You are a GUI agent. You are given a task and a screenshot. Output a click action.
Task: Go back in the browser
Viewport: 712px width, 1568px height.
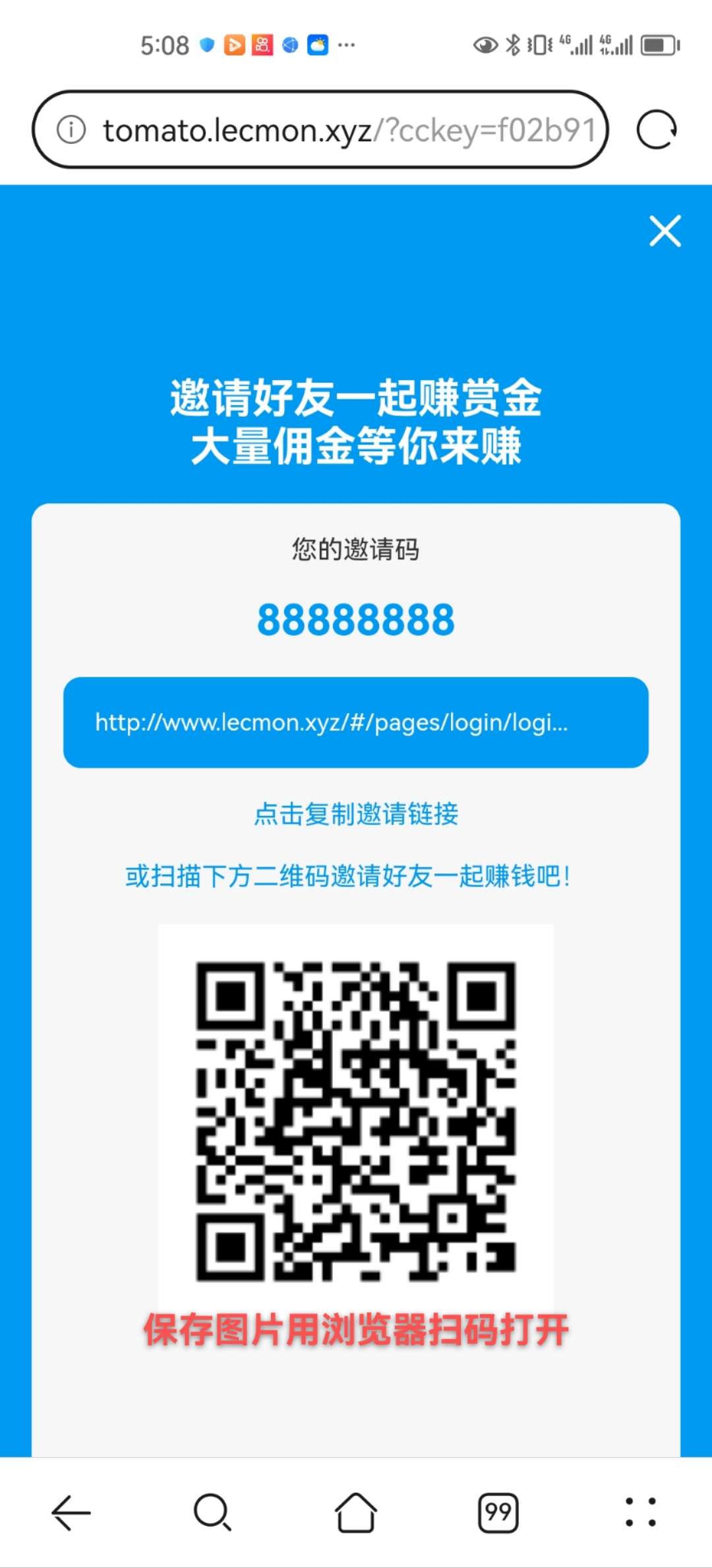[x=71, y=1512]
